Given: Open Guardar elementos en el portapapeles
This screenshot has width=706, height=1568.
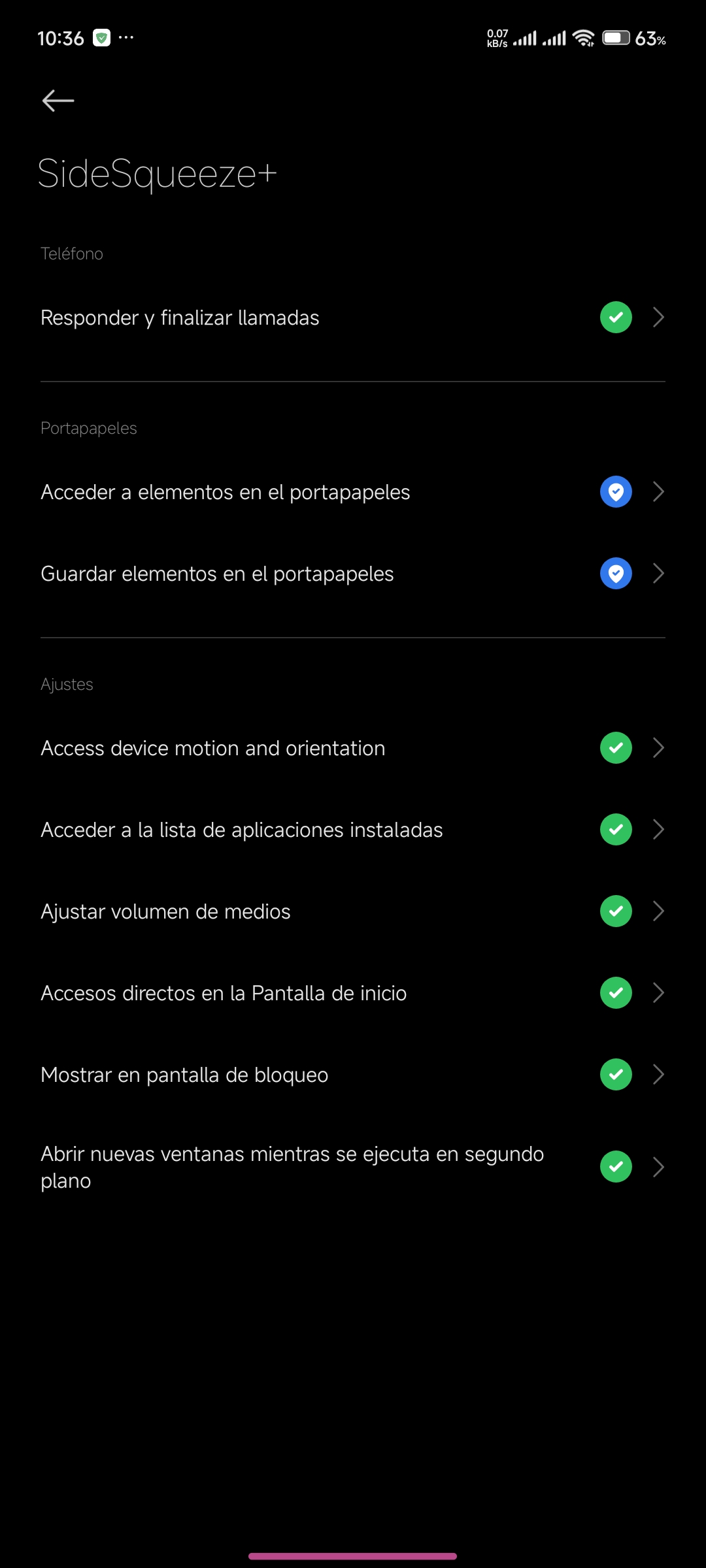Looking at the screenshot, I should click(x=353, y=574).
